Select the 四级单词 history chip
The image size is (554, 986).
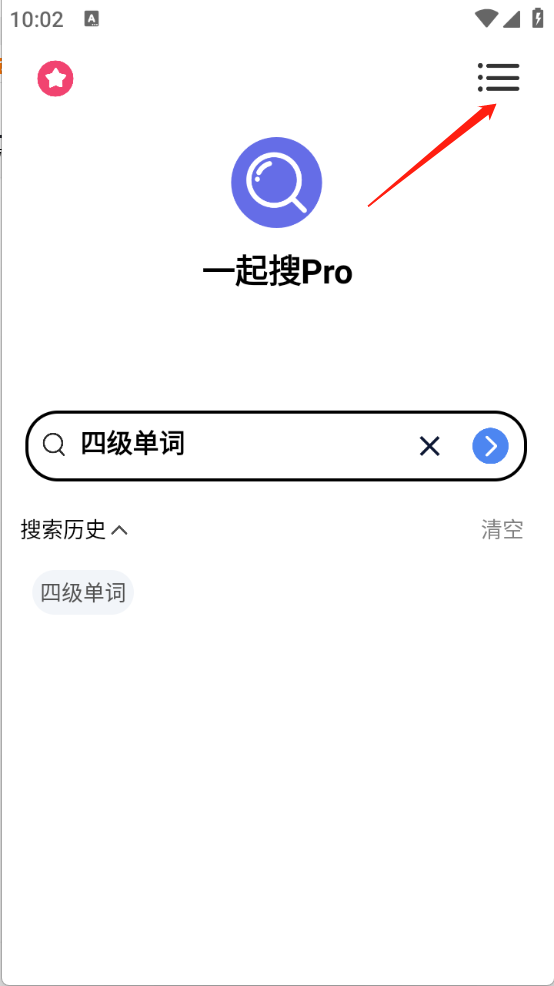(83, 592)
